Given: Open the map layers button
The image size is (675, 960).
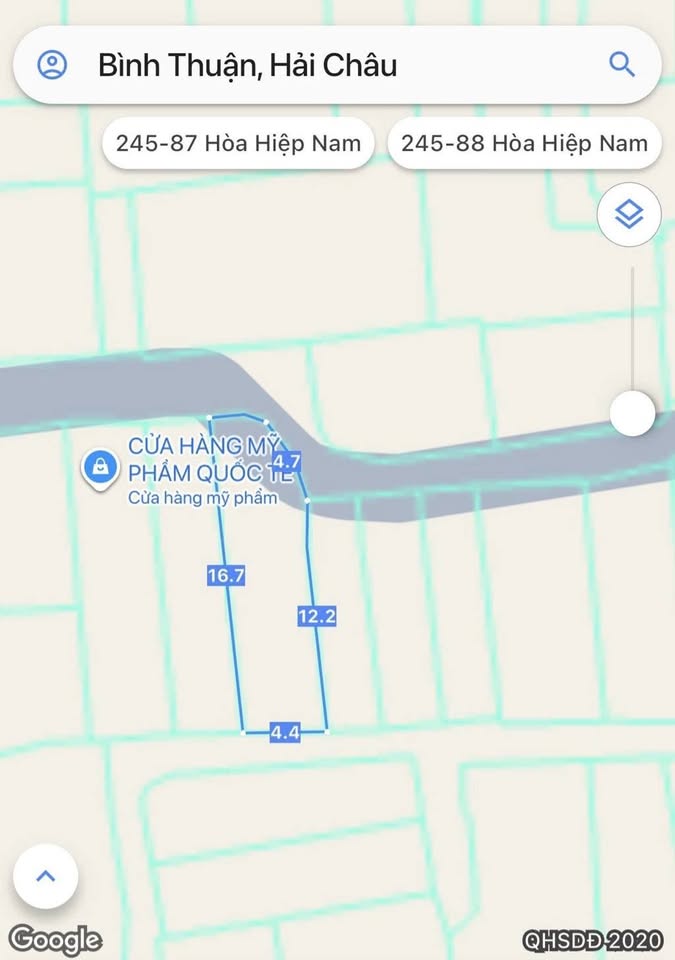Looking at the screenshot, I should pyautogui.click(x=628, y=214).
